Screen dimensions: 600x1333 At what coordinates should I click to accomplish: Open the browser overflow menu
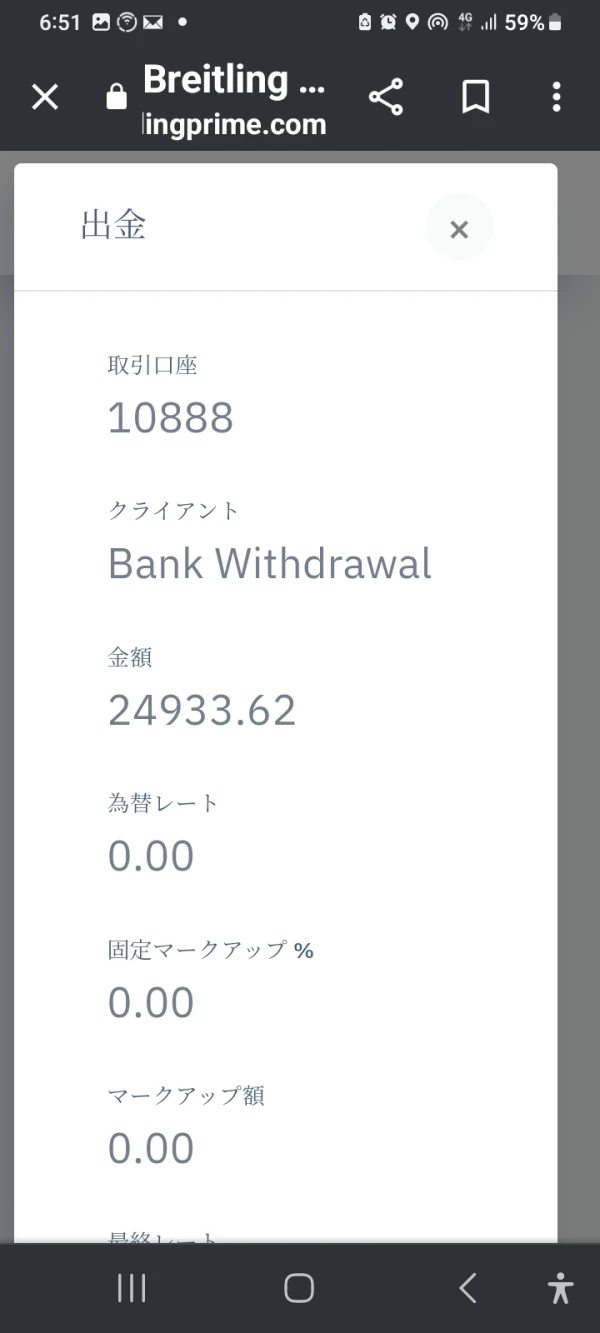pyautogui.click(x=556, y=97)
